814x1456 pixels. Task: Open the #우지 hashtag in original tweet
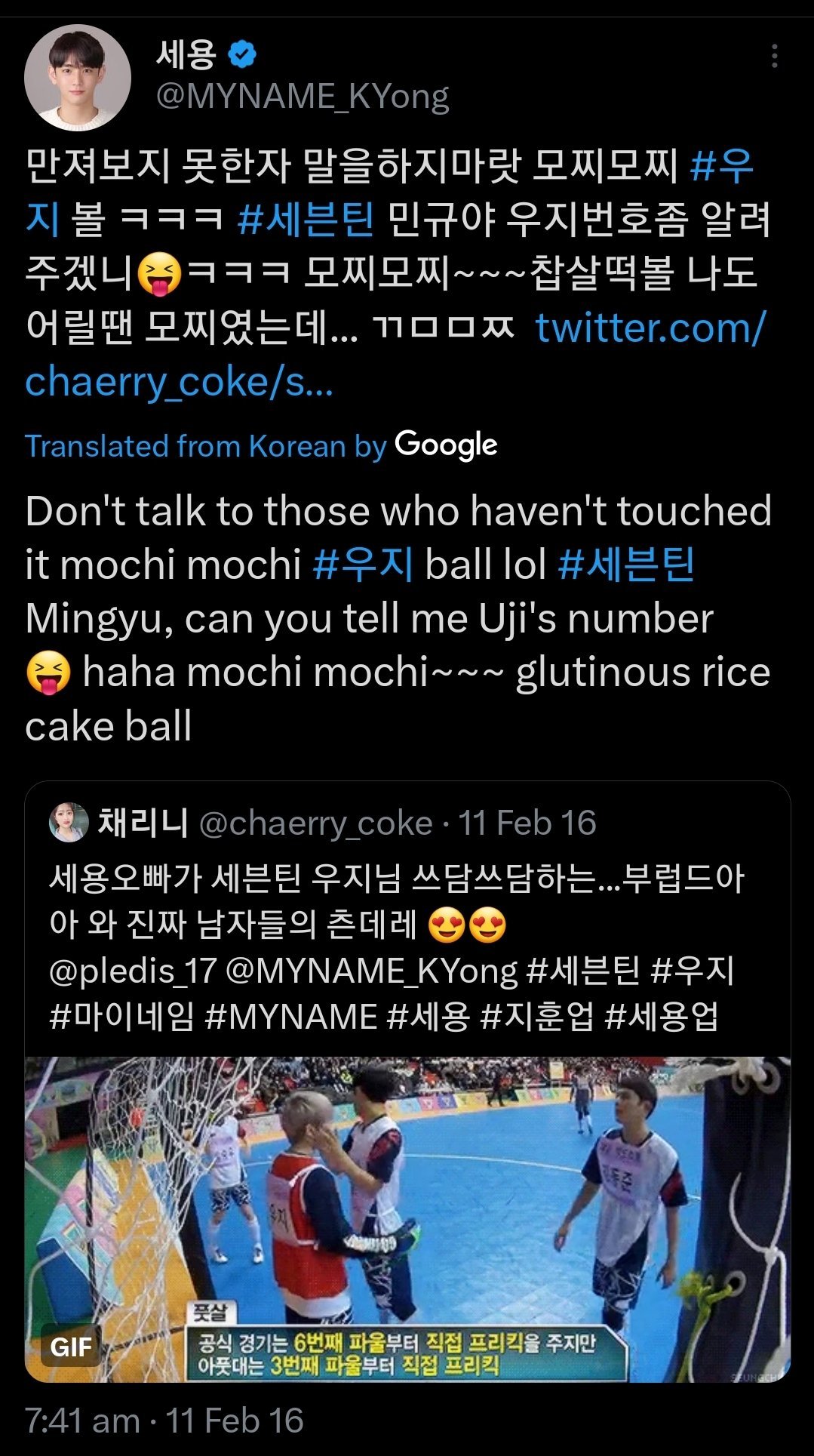point(722,167)
